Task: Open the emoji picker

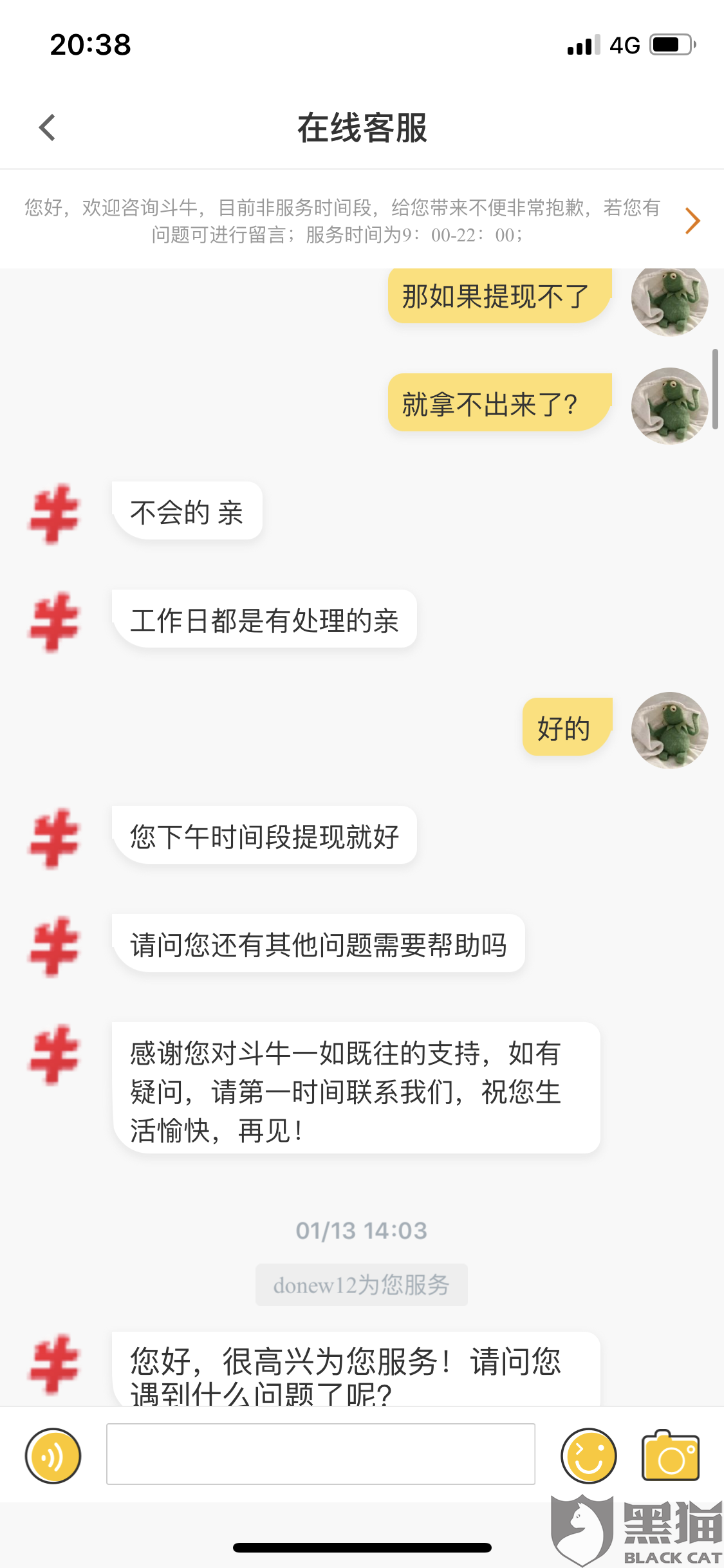Action: (x=588, y=1455)
